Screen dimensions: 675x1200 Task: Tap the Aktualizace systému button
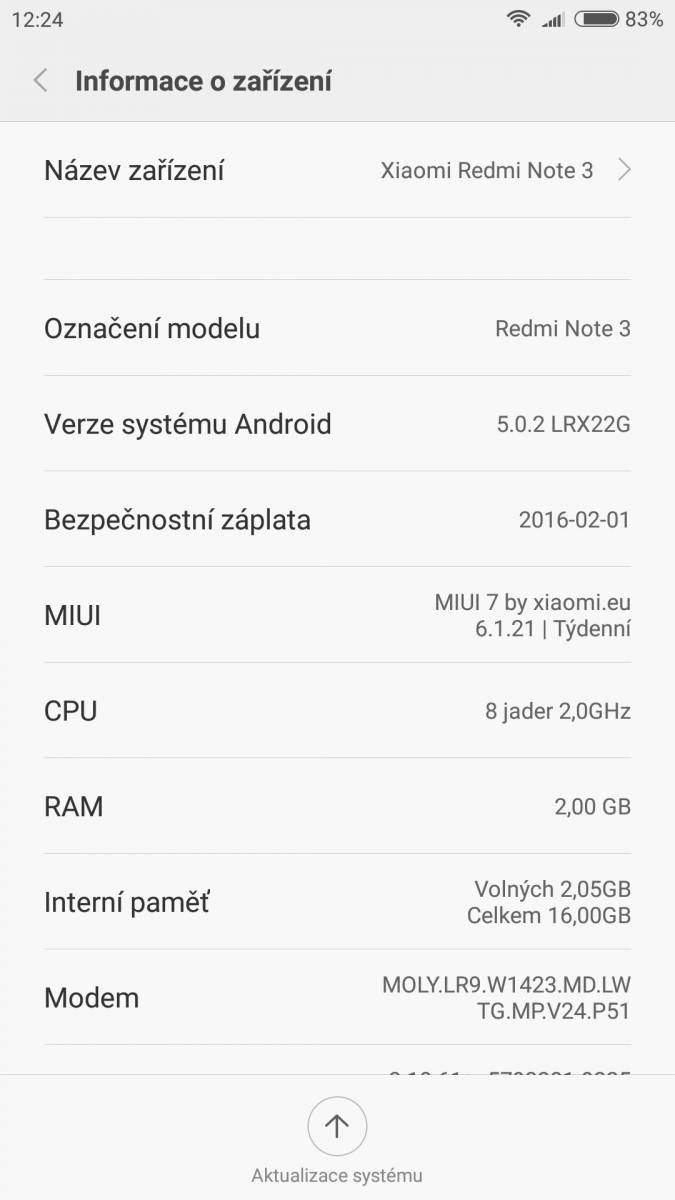pyautogui.click(x=337, y=1138)
